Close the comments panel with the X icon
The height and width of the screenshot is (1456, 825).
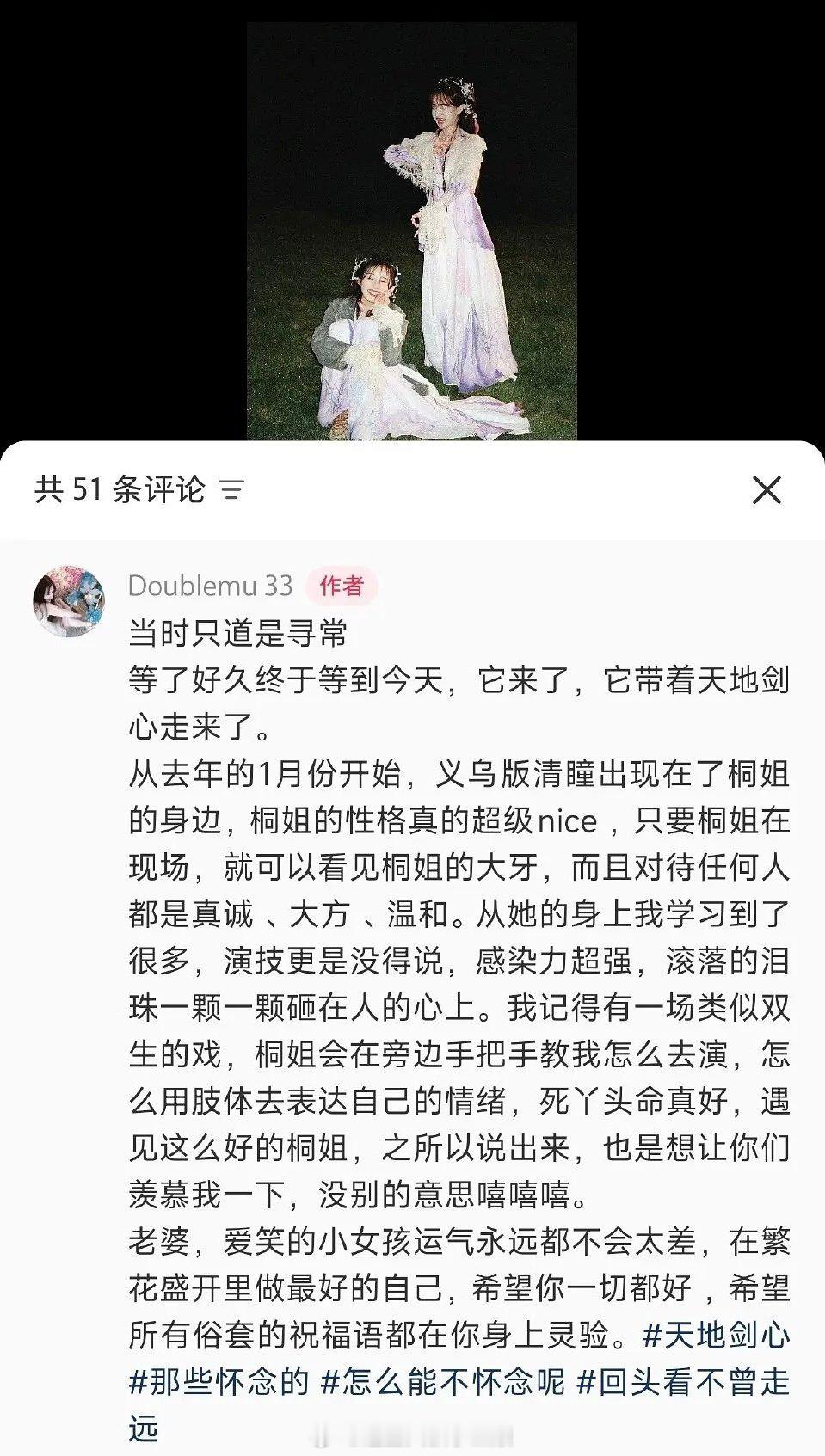765,490
